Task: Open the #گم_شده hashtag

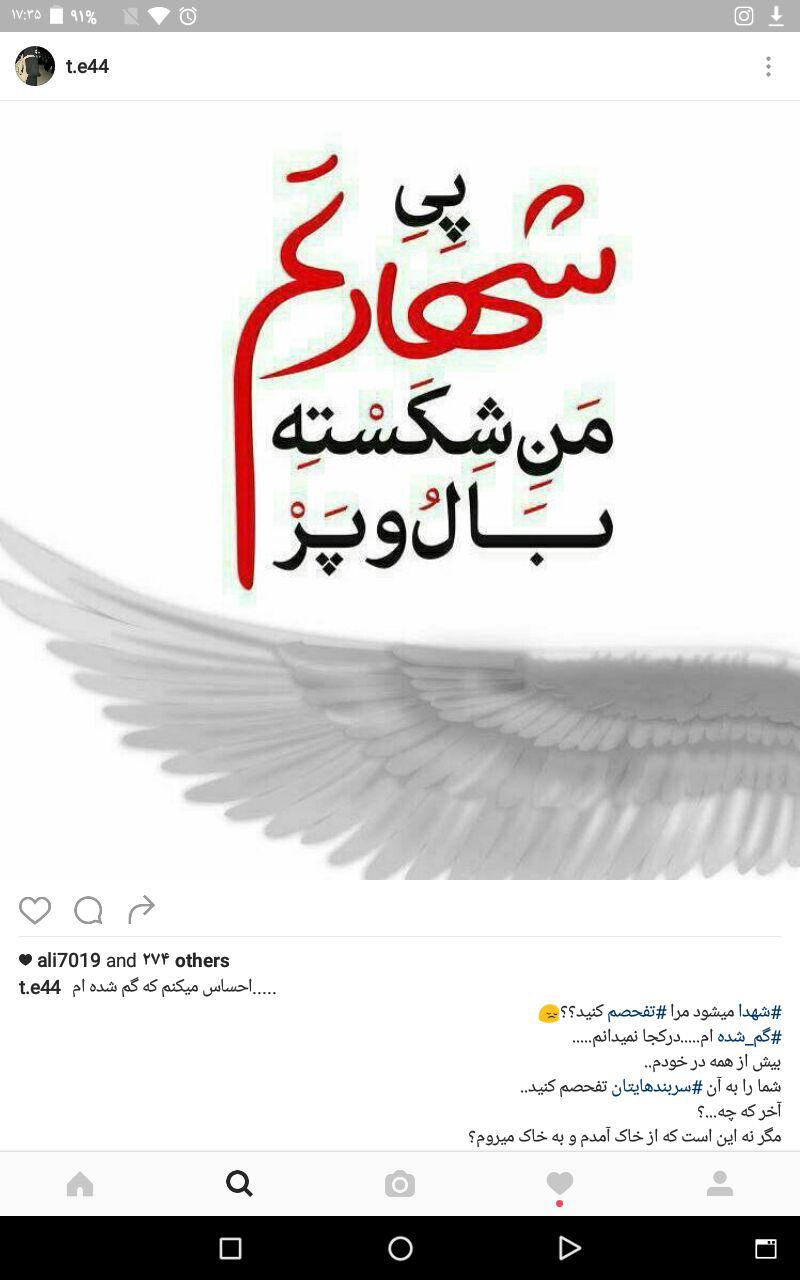Action: pos(750,1037)
